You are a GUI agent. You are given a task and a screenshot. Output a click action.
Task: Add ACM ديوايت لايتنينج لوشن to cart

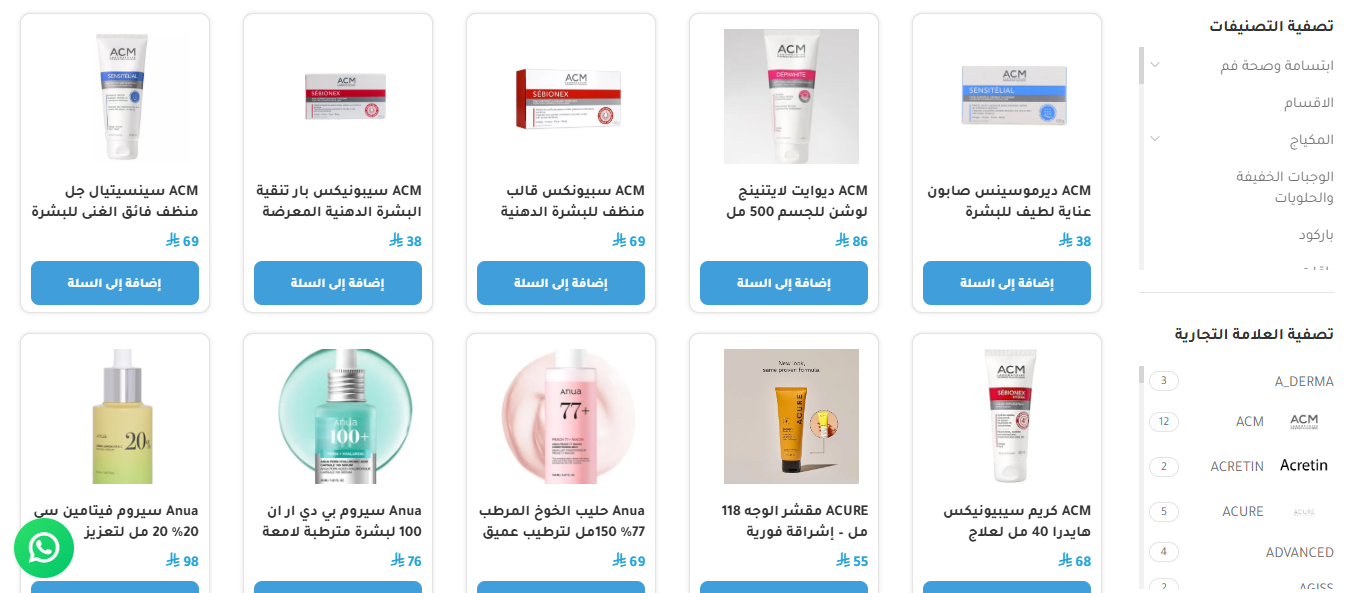[x=784, y=283]
